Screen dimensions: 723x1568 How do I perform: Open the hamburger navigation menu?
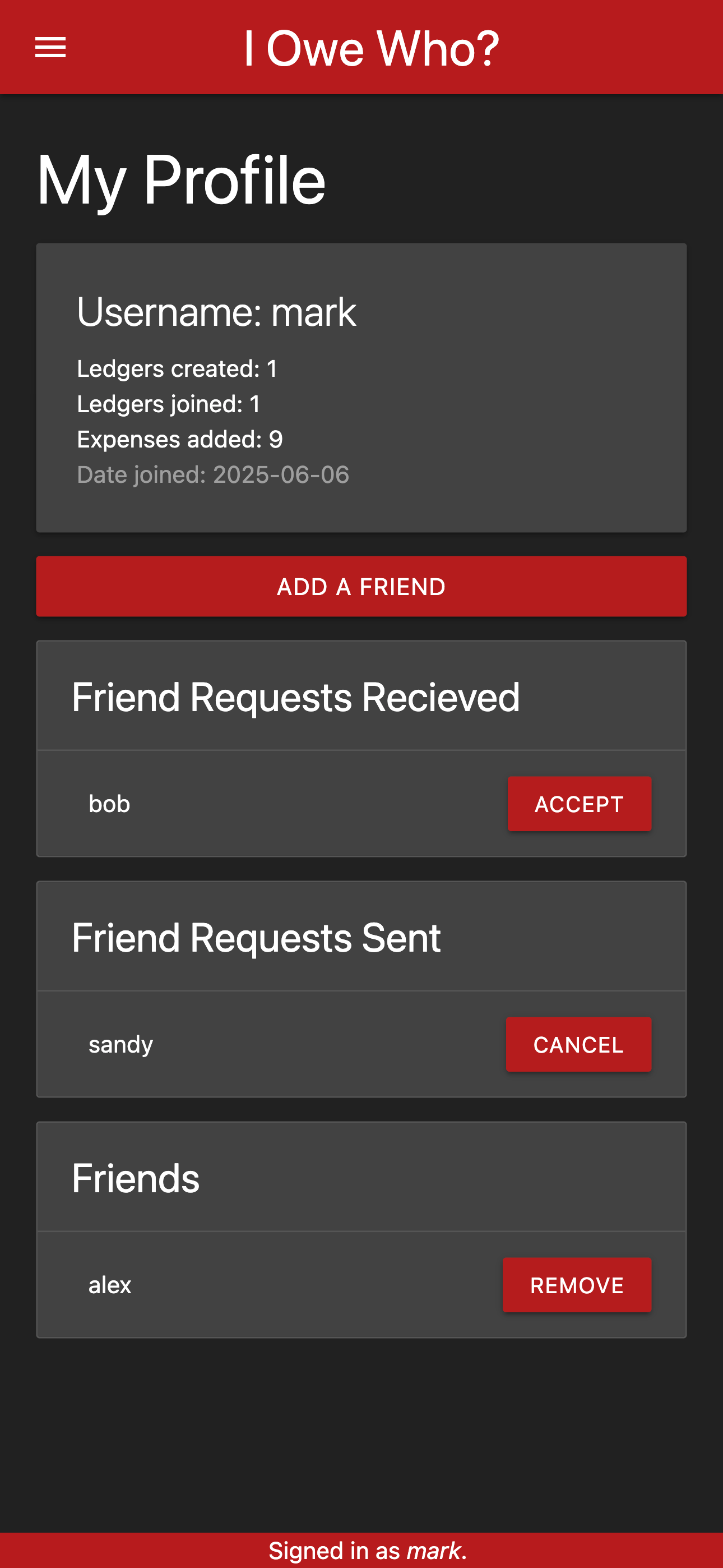(x=50, y=48)
